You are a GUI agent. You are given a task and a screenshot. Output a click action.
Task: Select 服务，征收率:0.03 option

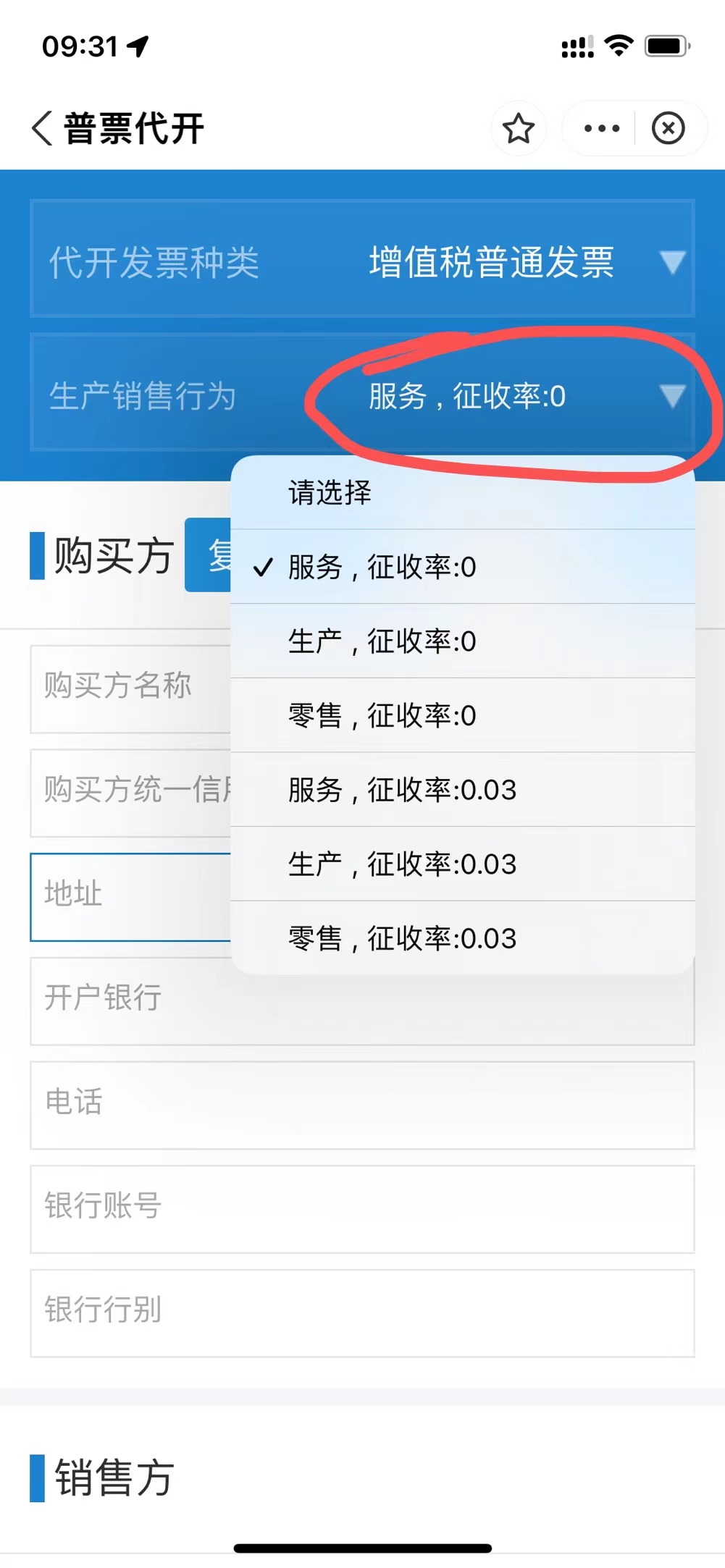pos(463,790)
